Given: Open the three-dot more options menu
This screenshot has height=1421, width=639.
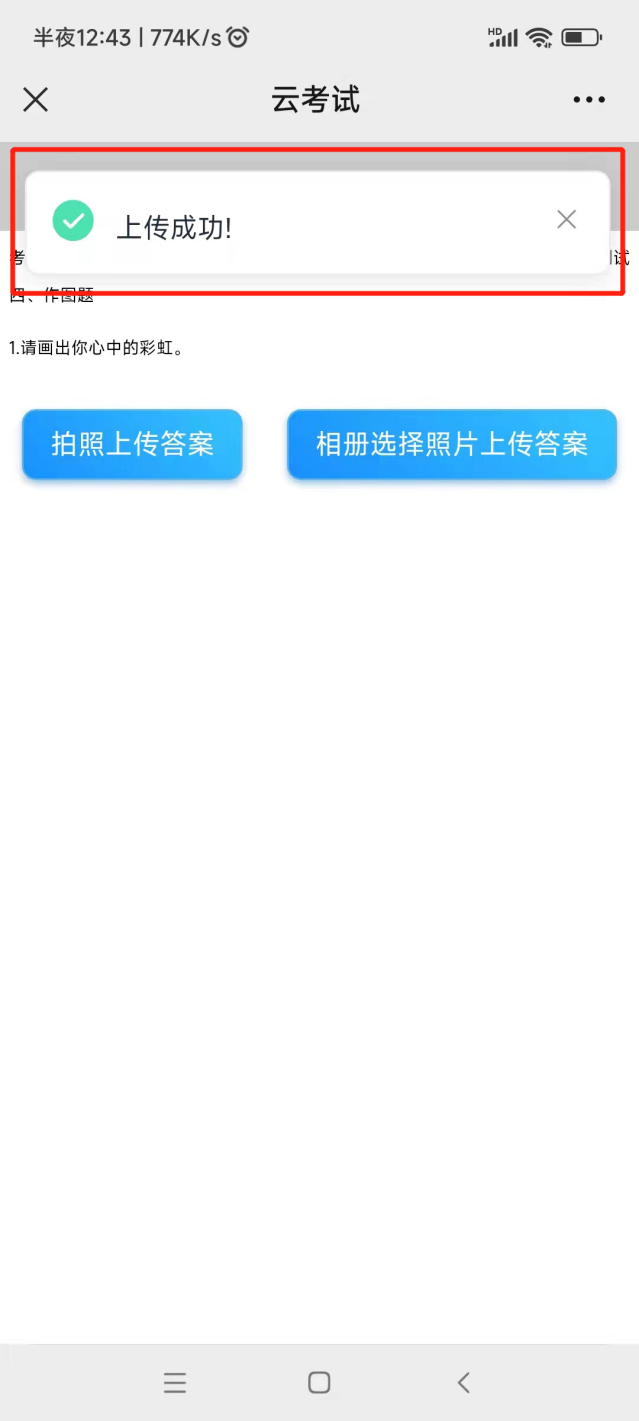Looking at the screenshot, I should (x=589, y=100).
